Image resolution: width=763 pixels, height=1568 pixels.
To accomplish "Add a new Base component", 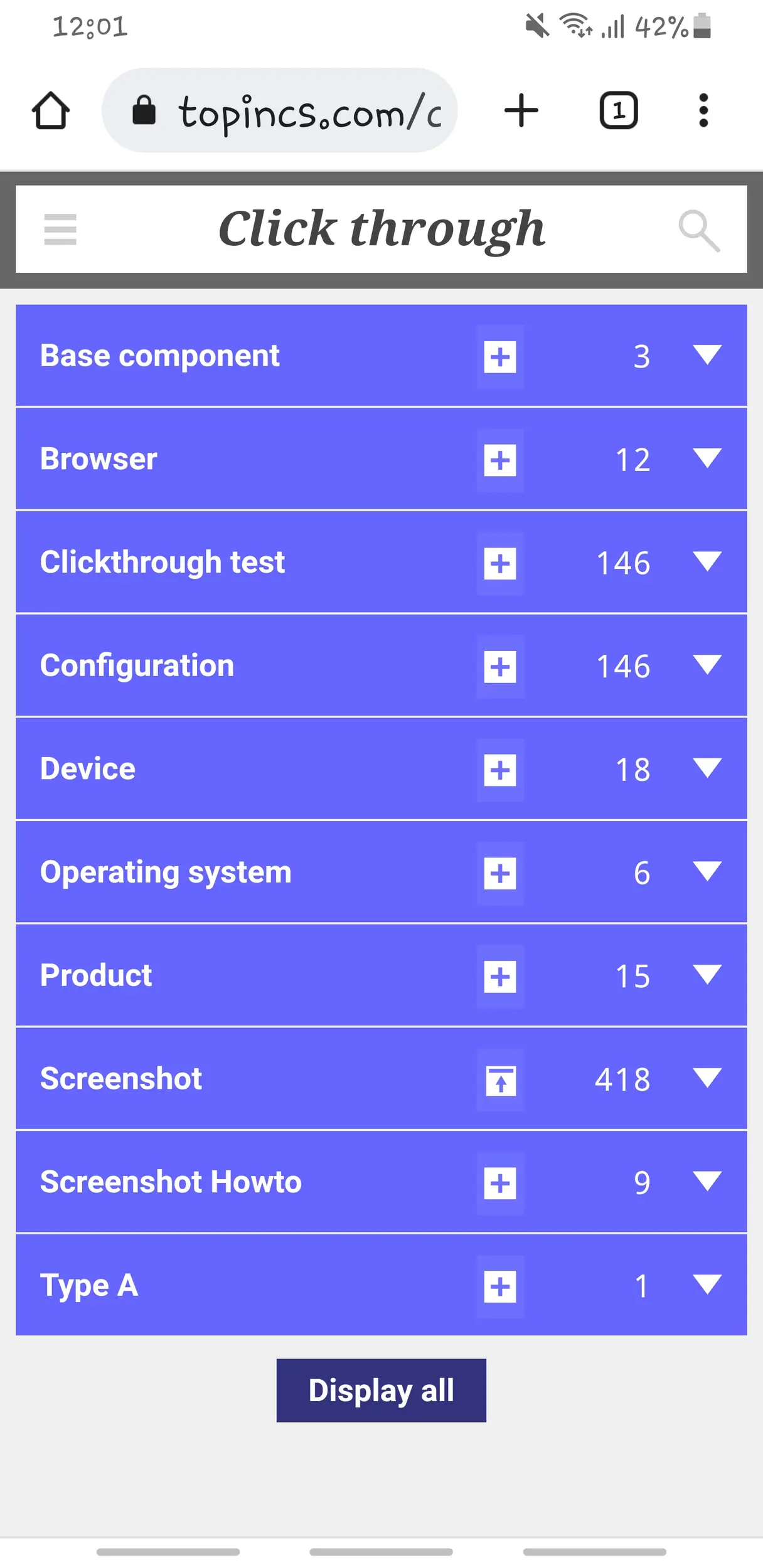I will (x=499, y=358).
